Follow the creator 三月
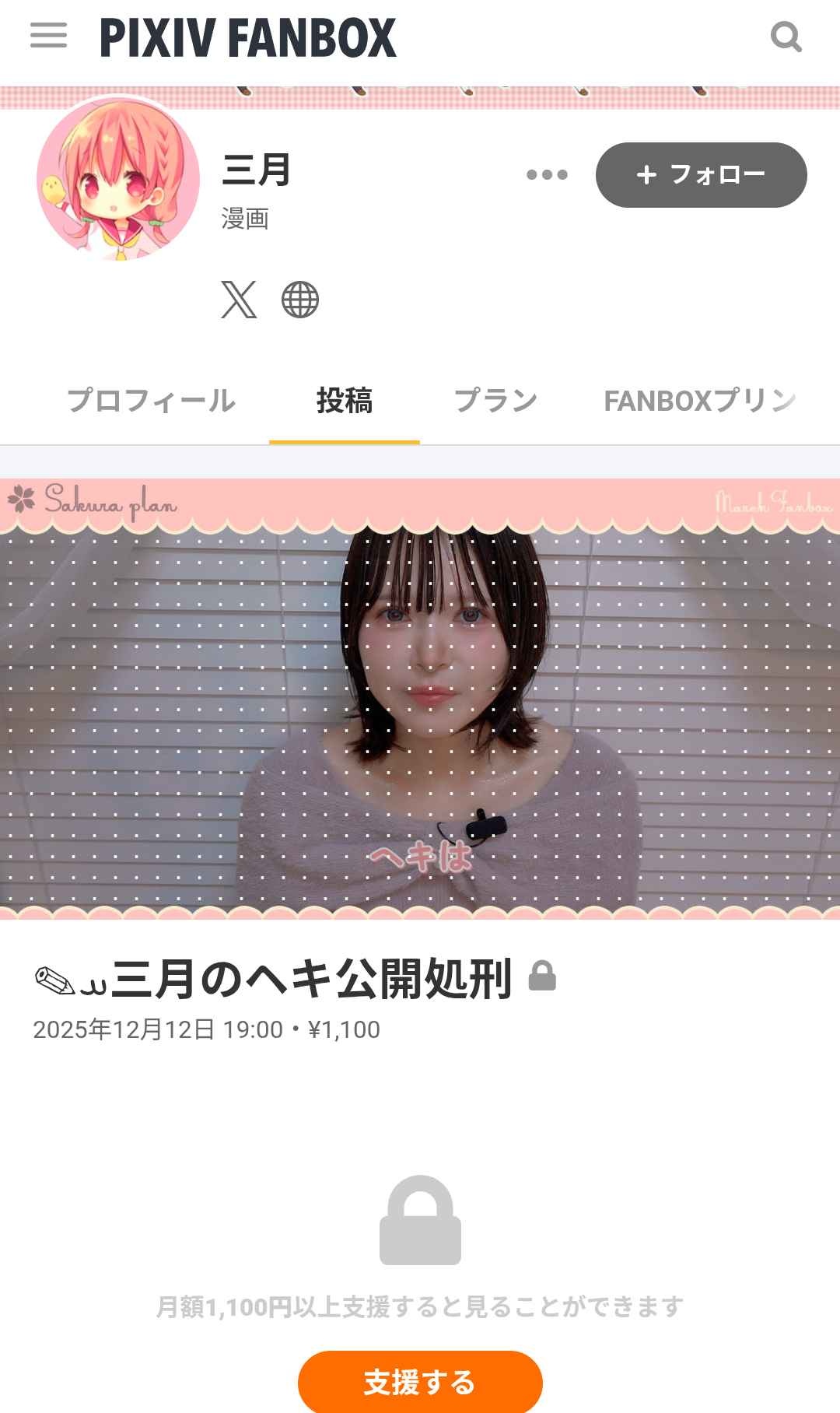This screenshot has width=840, height=1413. tap(701, 175)
